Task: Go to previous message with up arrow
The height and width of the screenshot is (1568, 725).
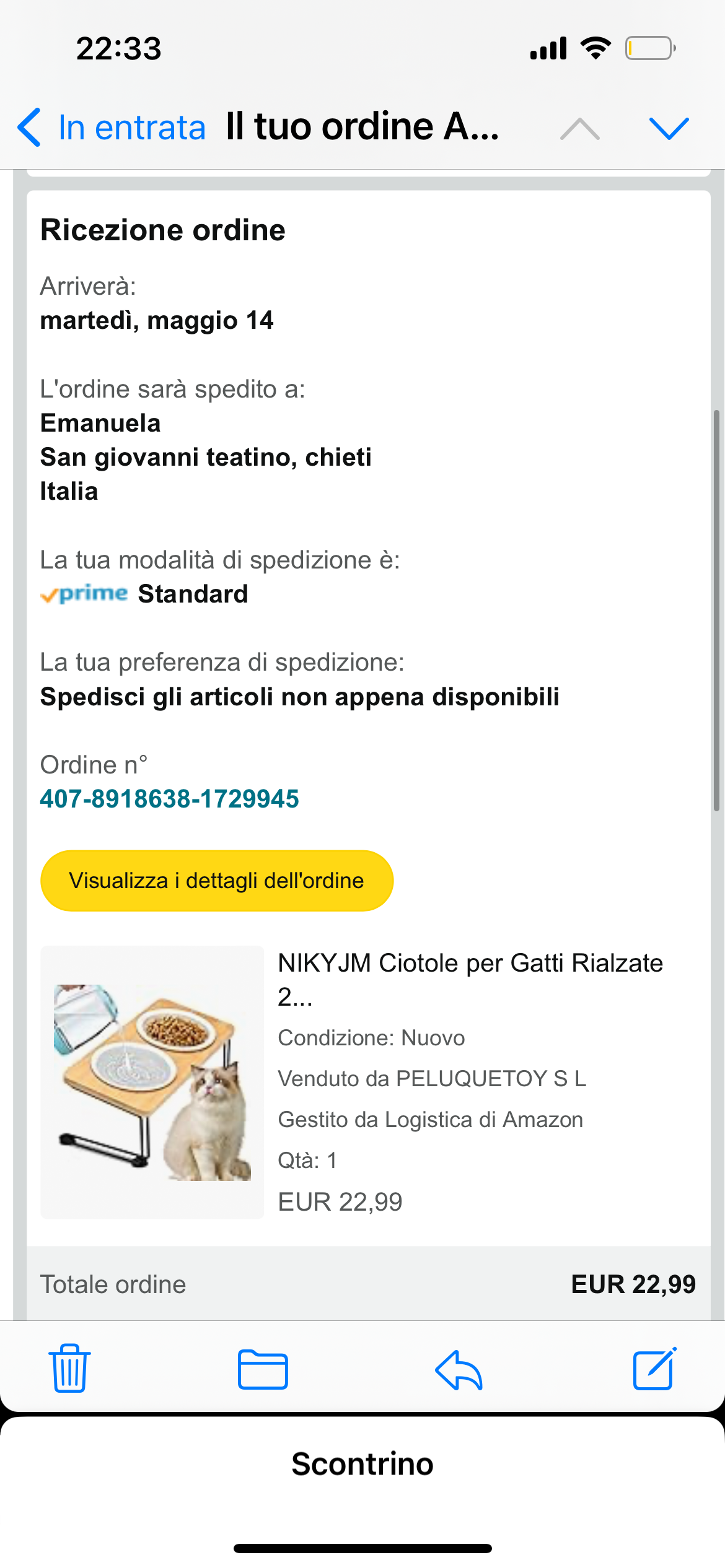Action: pos(579,128)
